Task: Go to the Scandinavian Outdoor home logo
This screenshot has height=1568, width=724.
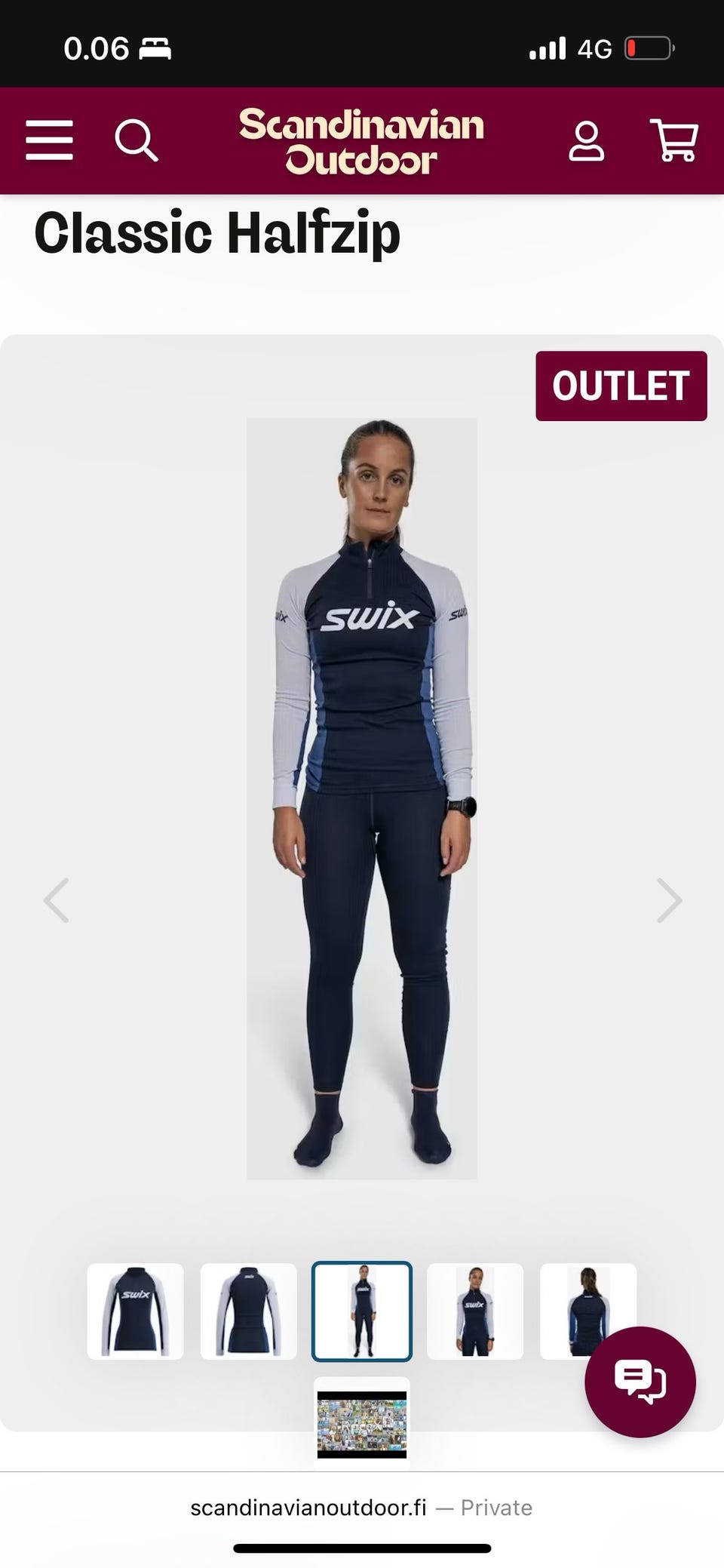Action: point(361,141)
